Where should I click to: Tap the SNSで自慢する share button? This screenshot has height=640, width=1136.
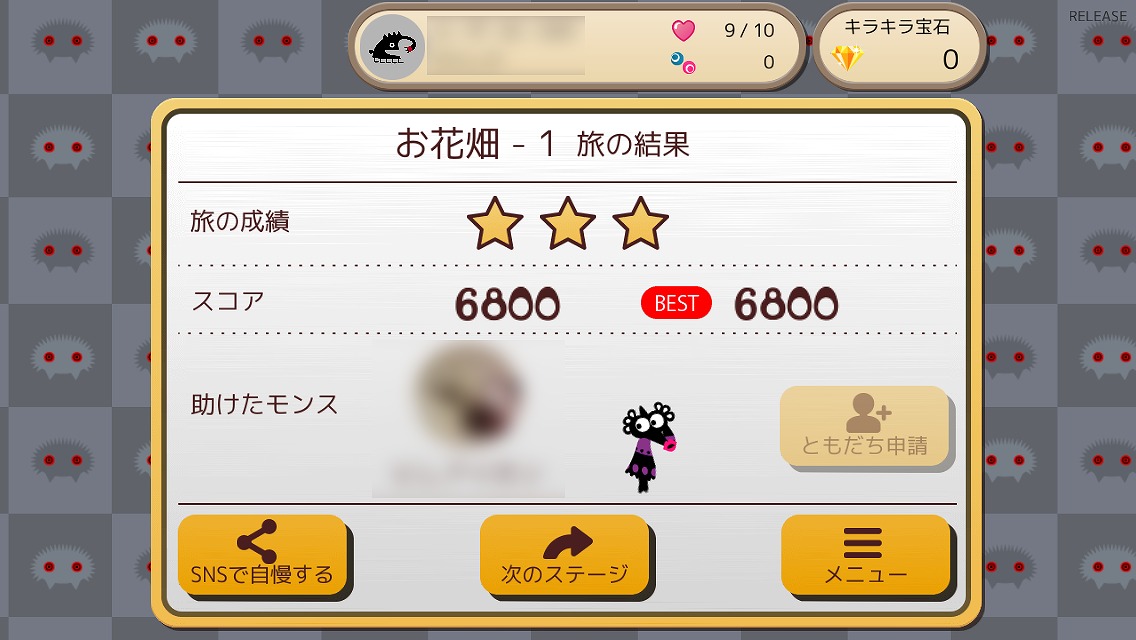(x=262, y=555)
